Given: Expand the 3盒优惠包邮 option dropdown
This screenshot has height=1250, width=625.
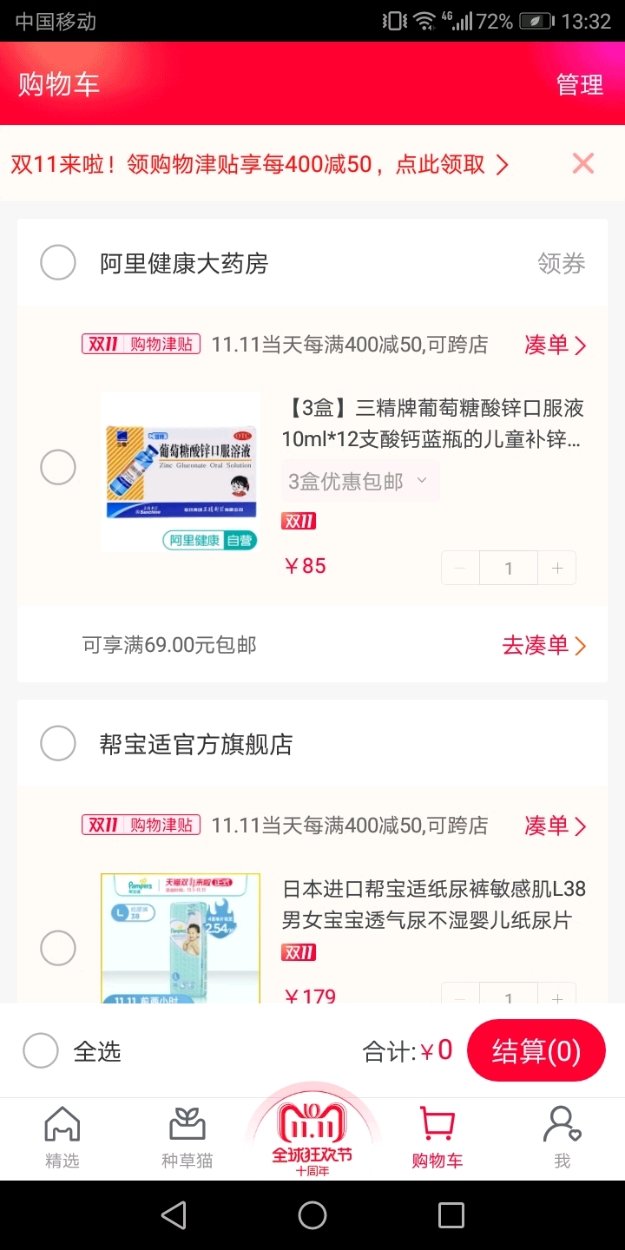Looking at the screenshot, I should (359, 482).
